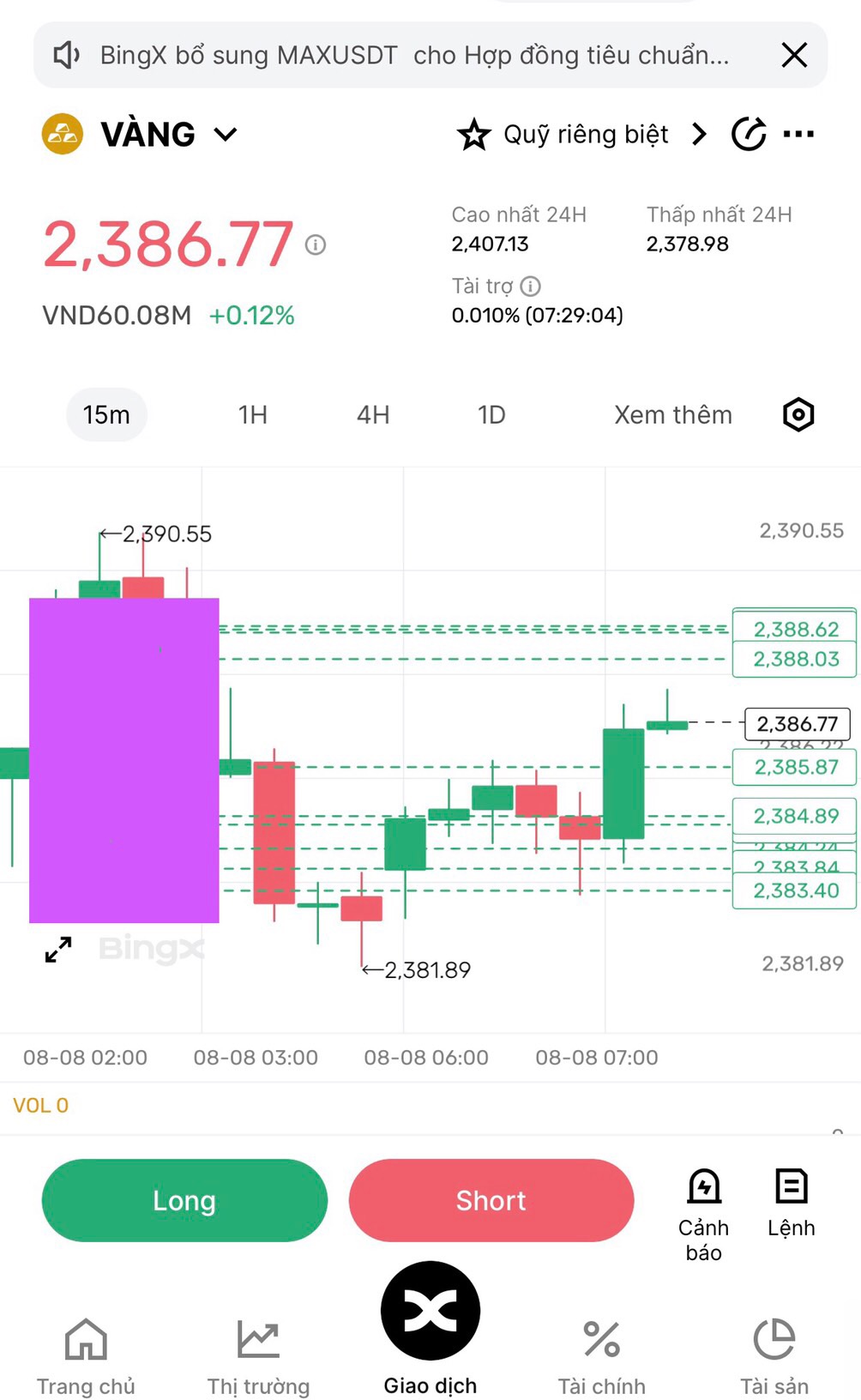Switch chart to 1H timeframe
861x1400 pixels.
pos(253,415)
